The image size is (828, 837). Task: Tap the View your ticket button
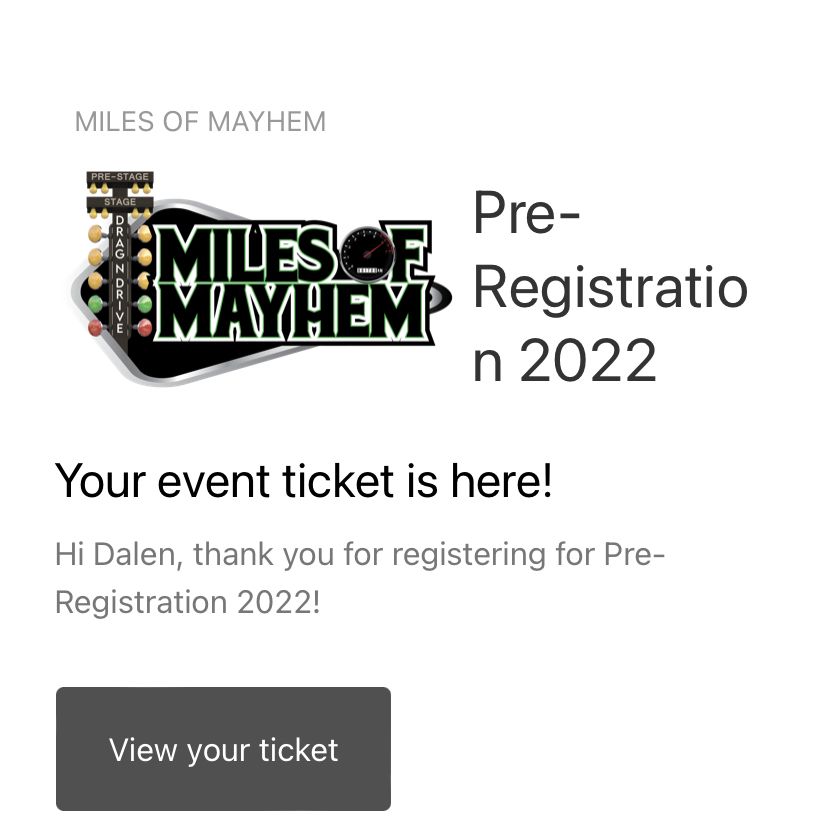223,749
